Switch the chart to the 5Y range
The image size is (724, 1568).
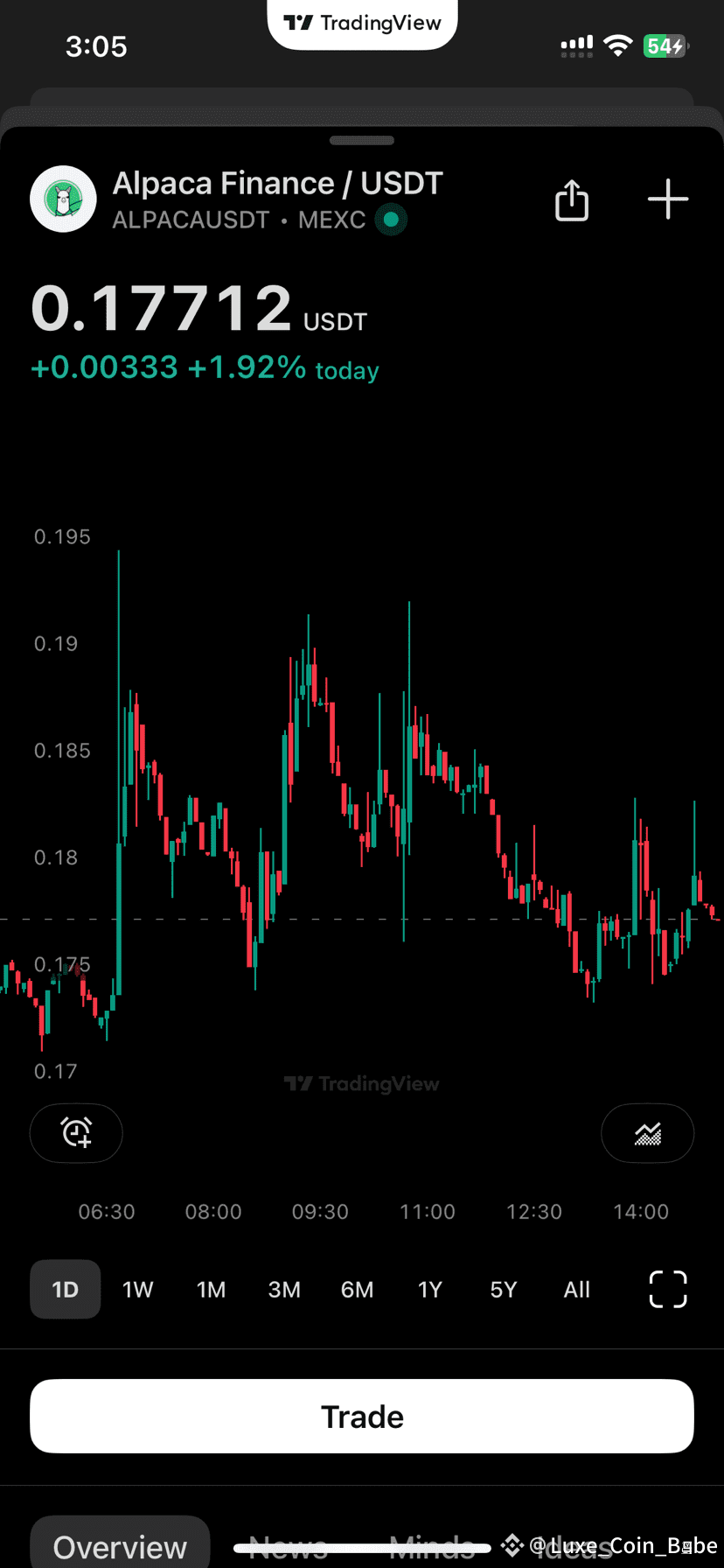503,1288
